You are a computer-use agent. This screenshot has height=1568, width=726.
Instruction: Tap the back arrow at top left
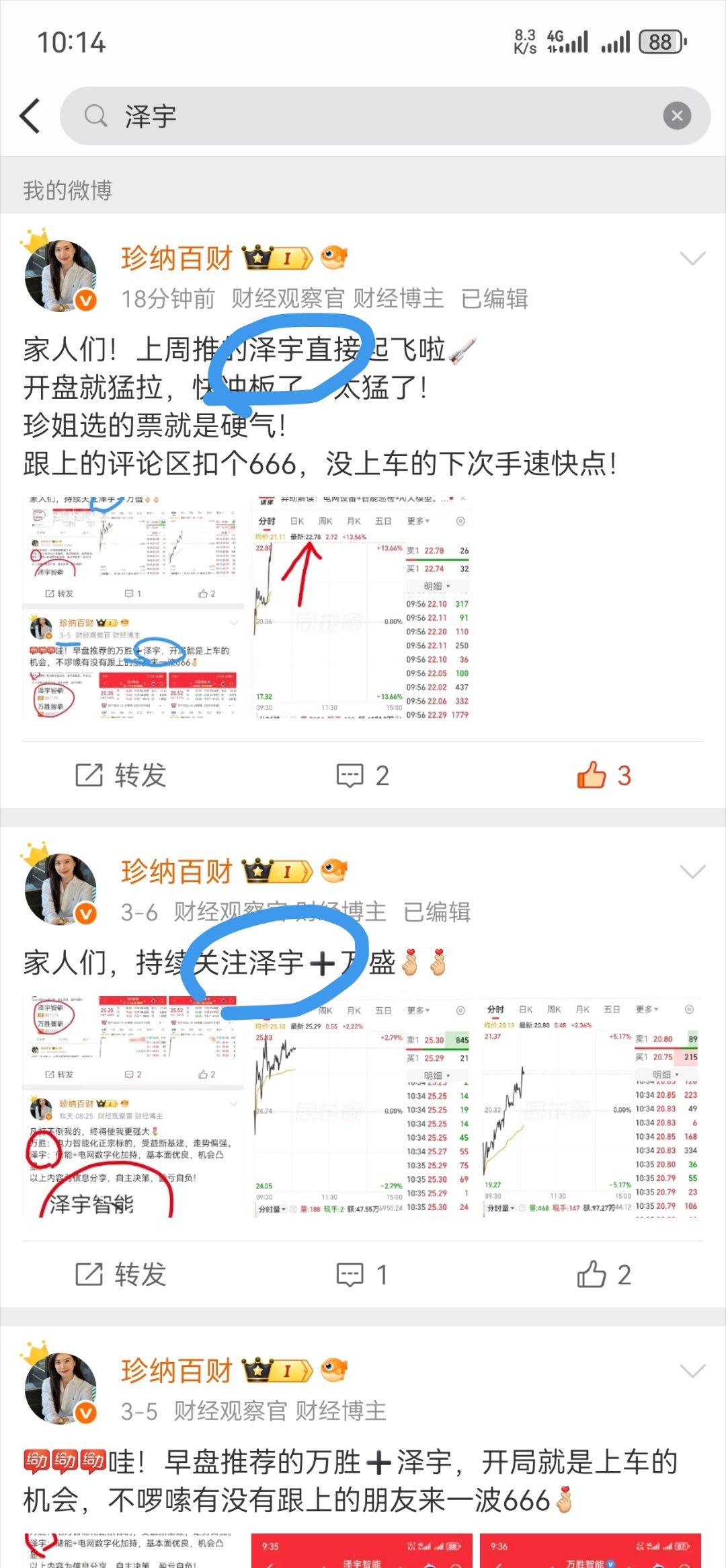click(28, 114)
